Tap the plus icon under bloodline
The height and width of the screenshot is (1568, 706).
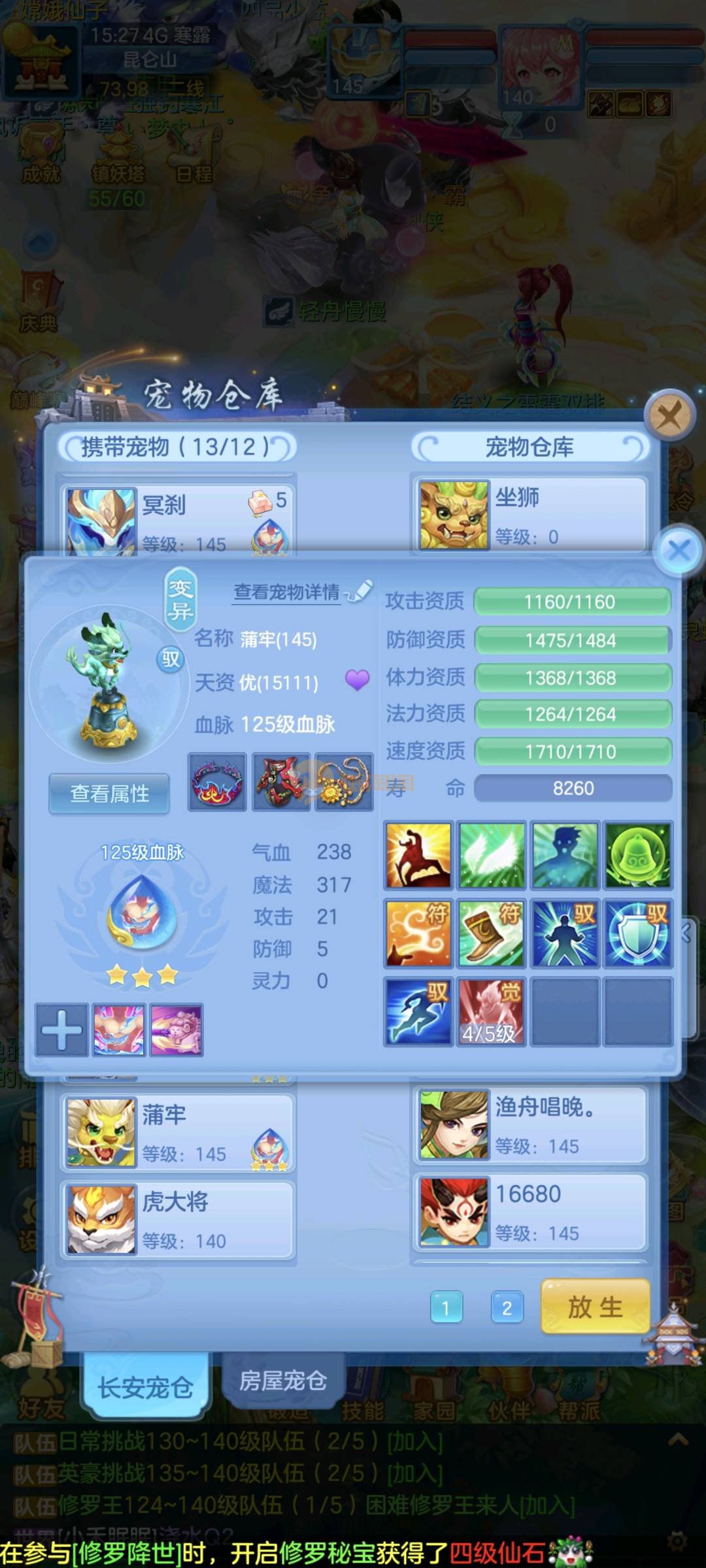point(61,1030)
